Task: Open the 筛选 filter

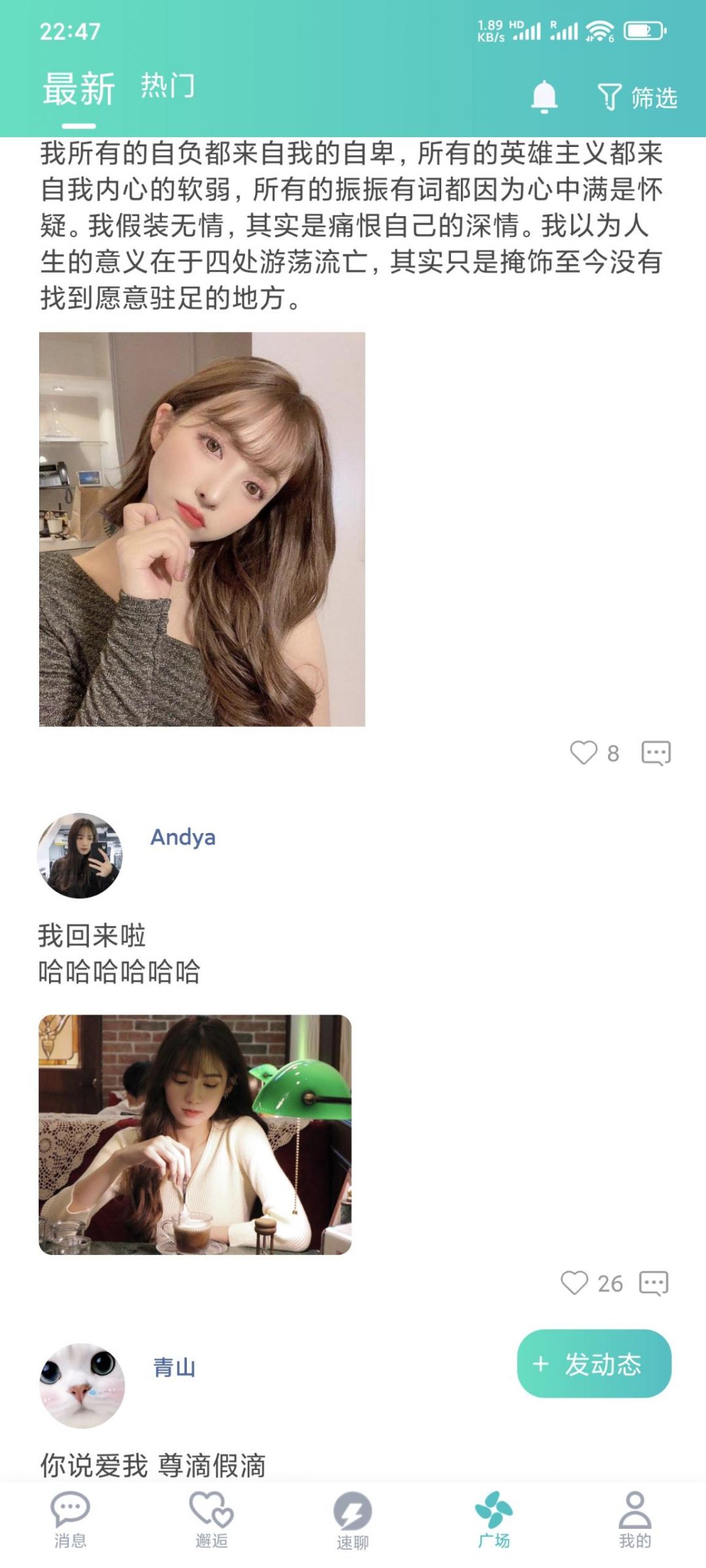Action: click(637, 97)
